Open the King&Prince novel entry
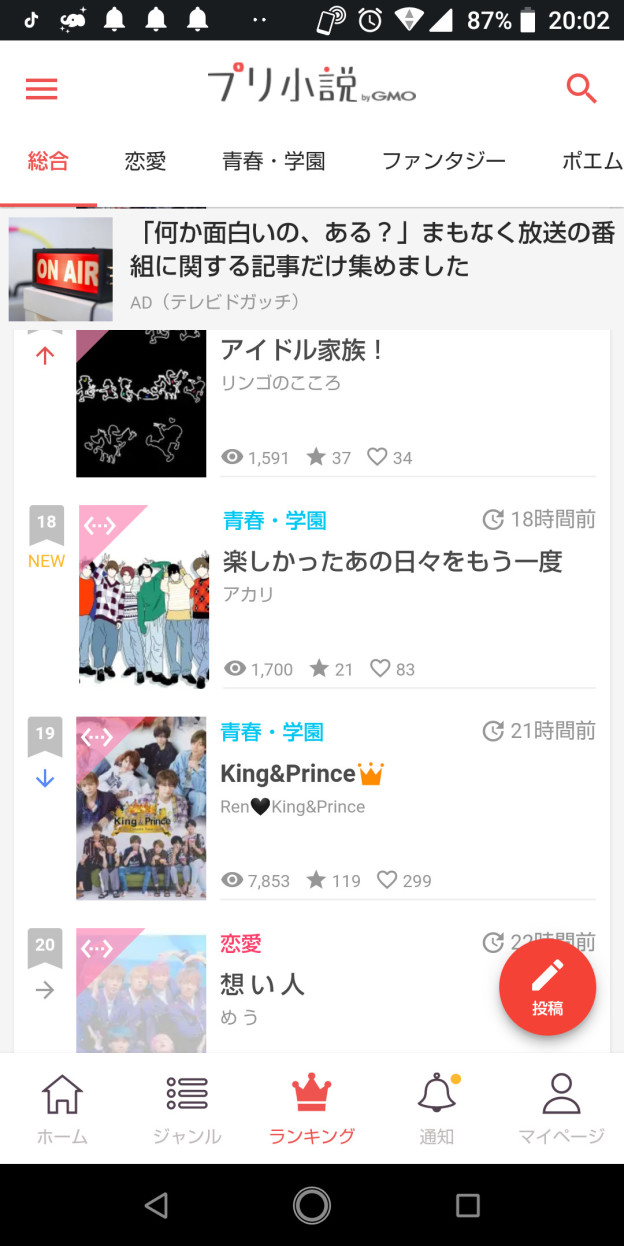The image size is (624, 1246). (312, 807)
